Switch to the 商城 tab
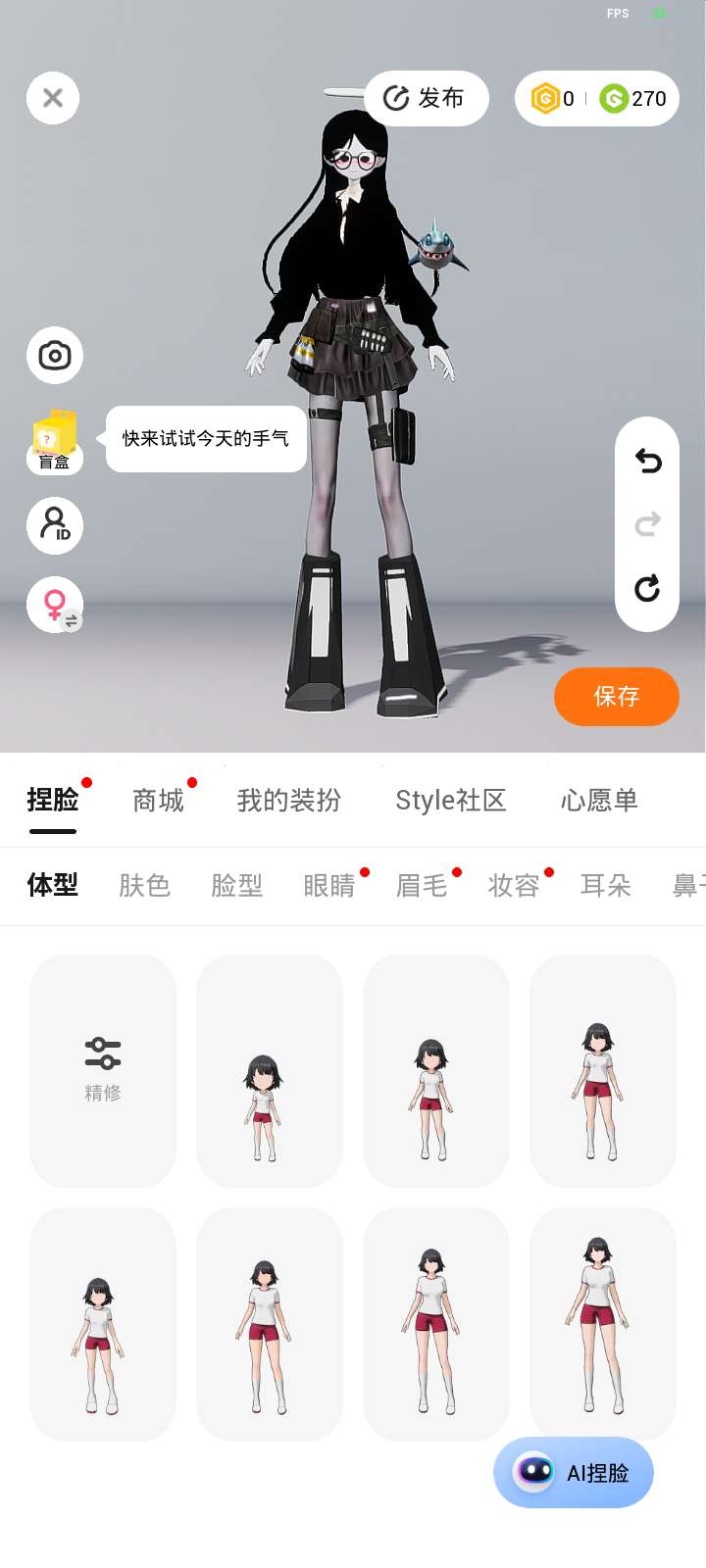The height and width of the screenshot is (1568, 706). click(158, 801)
